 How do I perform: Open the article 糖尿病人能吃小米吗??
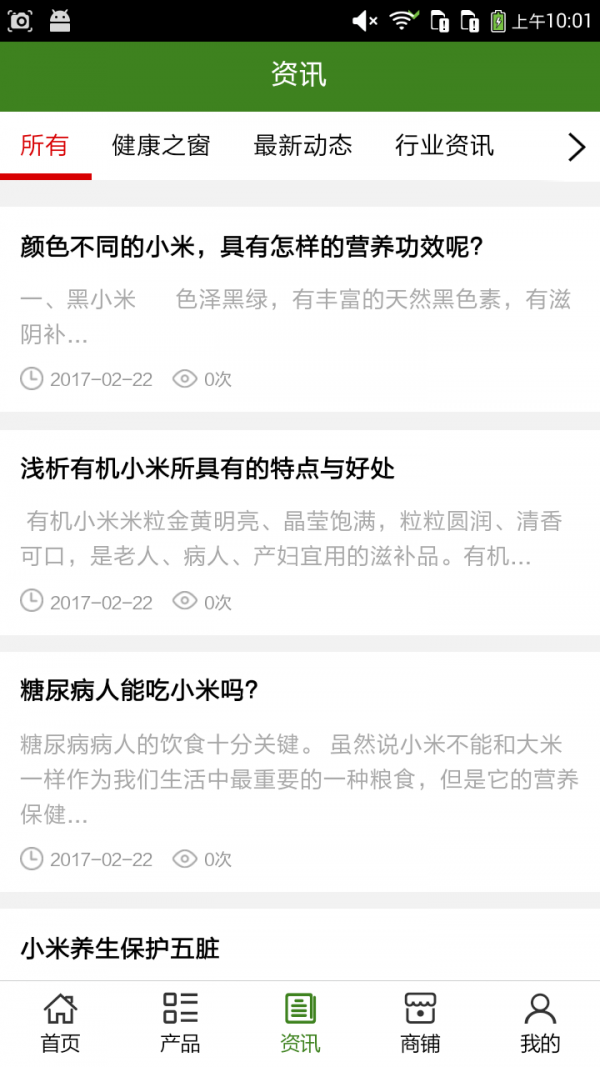pos(140,690)
